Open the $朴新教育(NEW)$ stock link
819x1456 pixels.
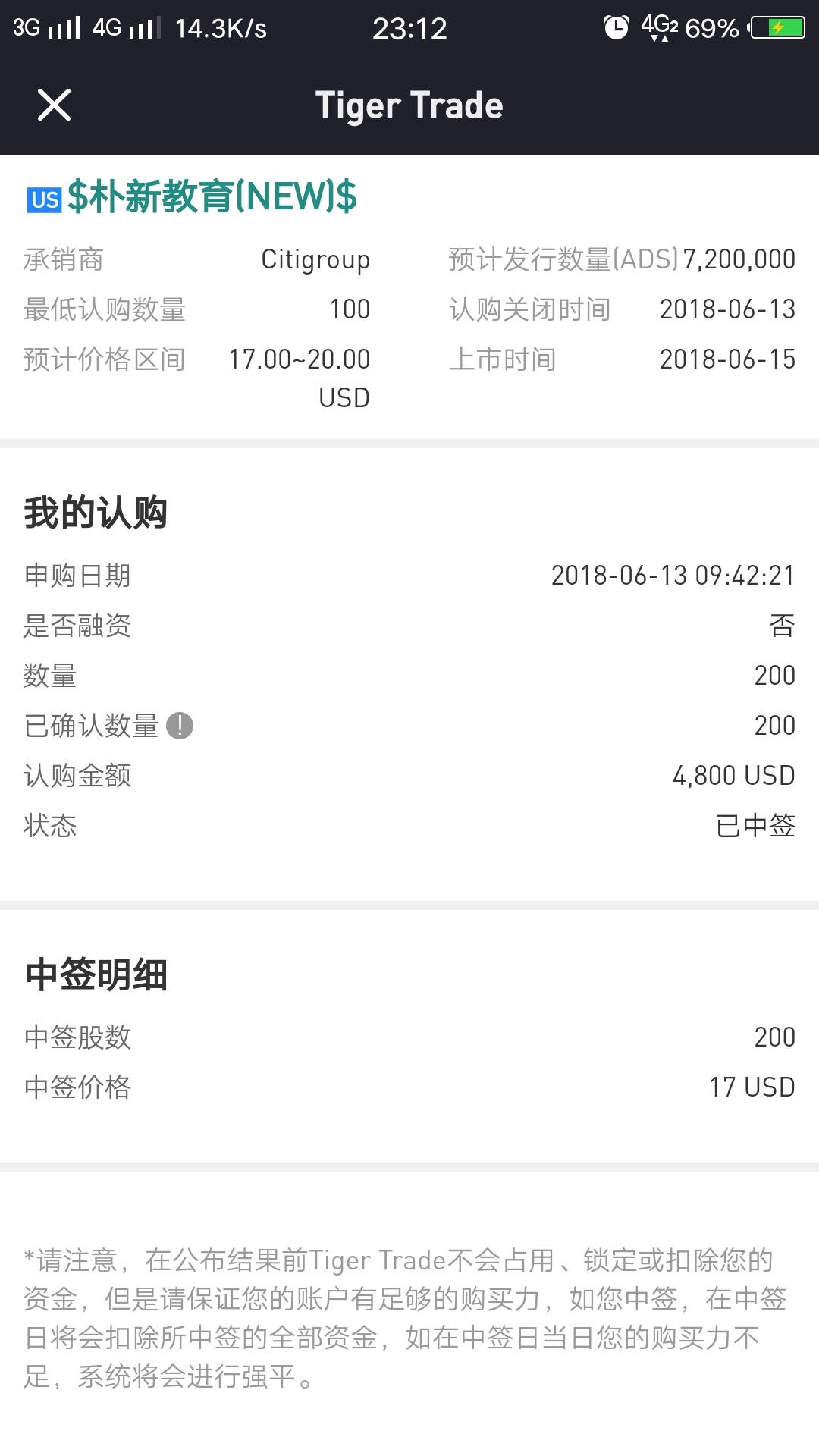(212, 197)
